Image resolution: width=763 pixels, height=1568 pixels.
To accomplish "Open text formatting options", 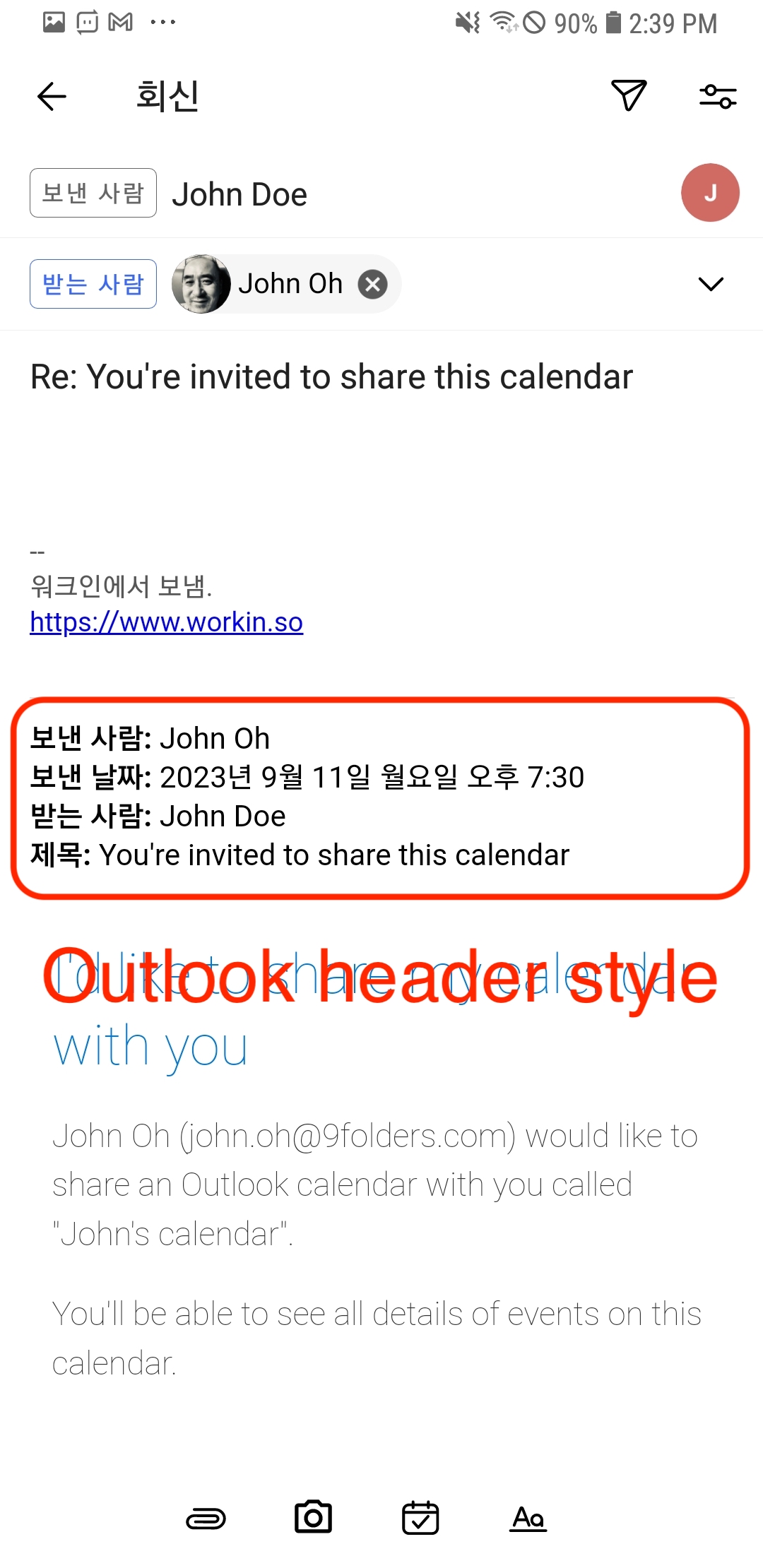I will [528, 1518].
